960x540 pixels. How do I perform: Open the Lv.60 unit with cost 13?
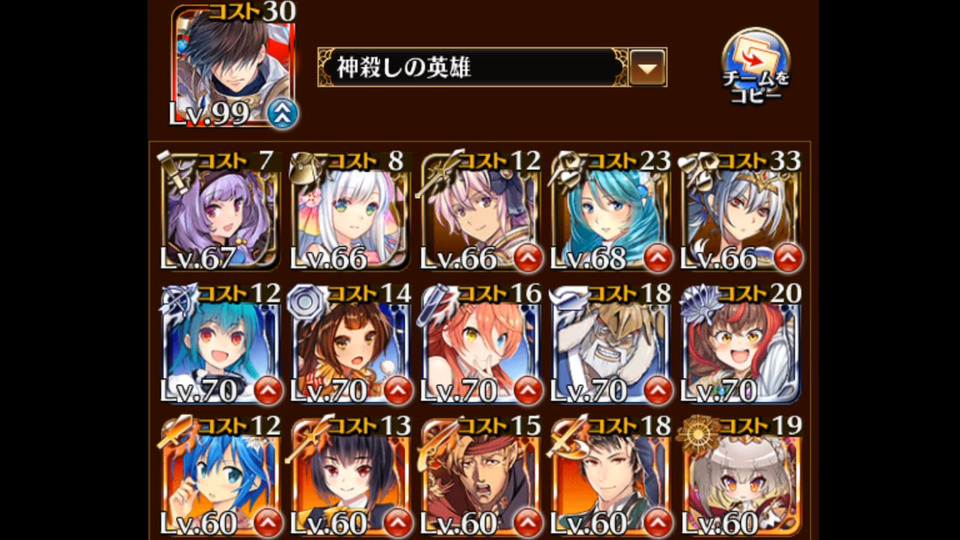[x=350, y=475]
